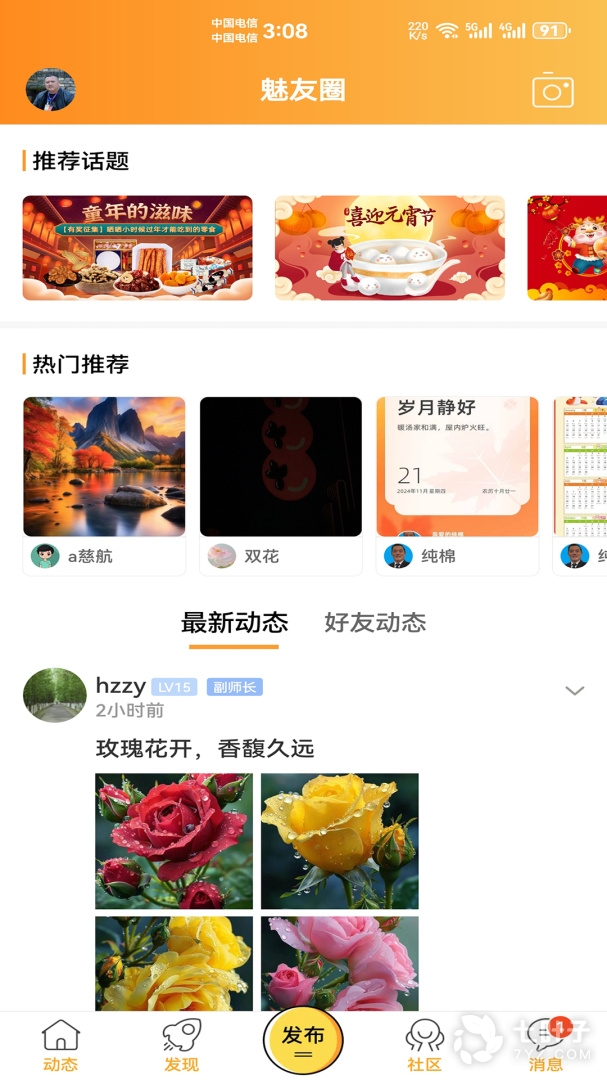Open the 岁月静好 card by 纯棉
Viewport: 607px width, 1080px height.
457,467
